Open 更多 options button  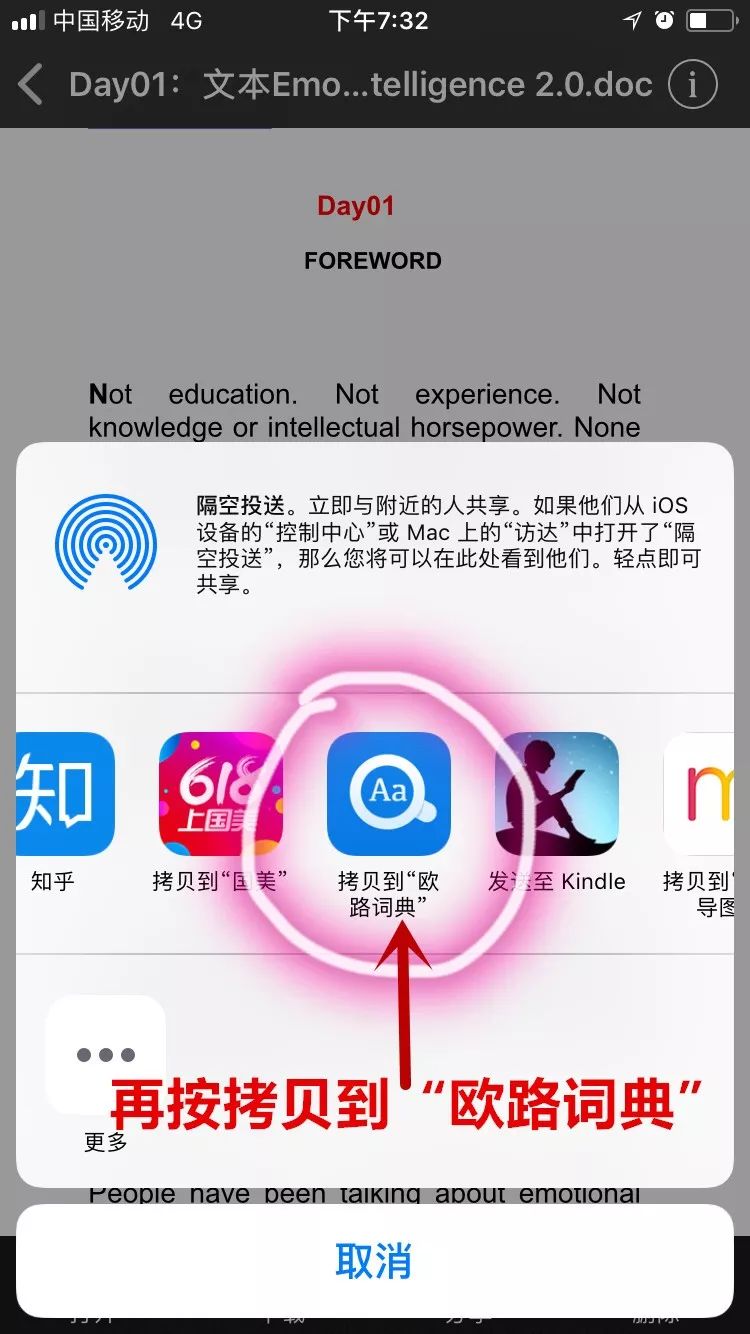pyautogui.click(x=106, y=1055)
